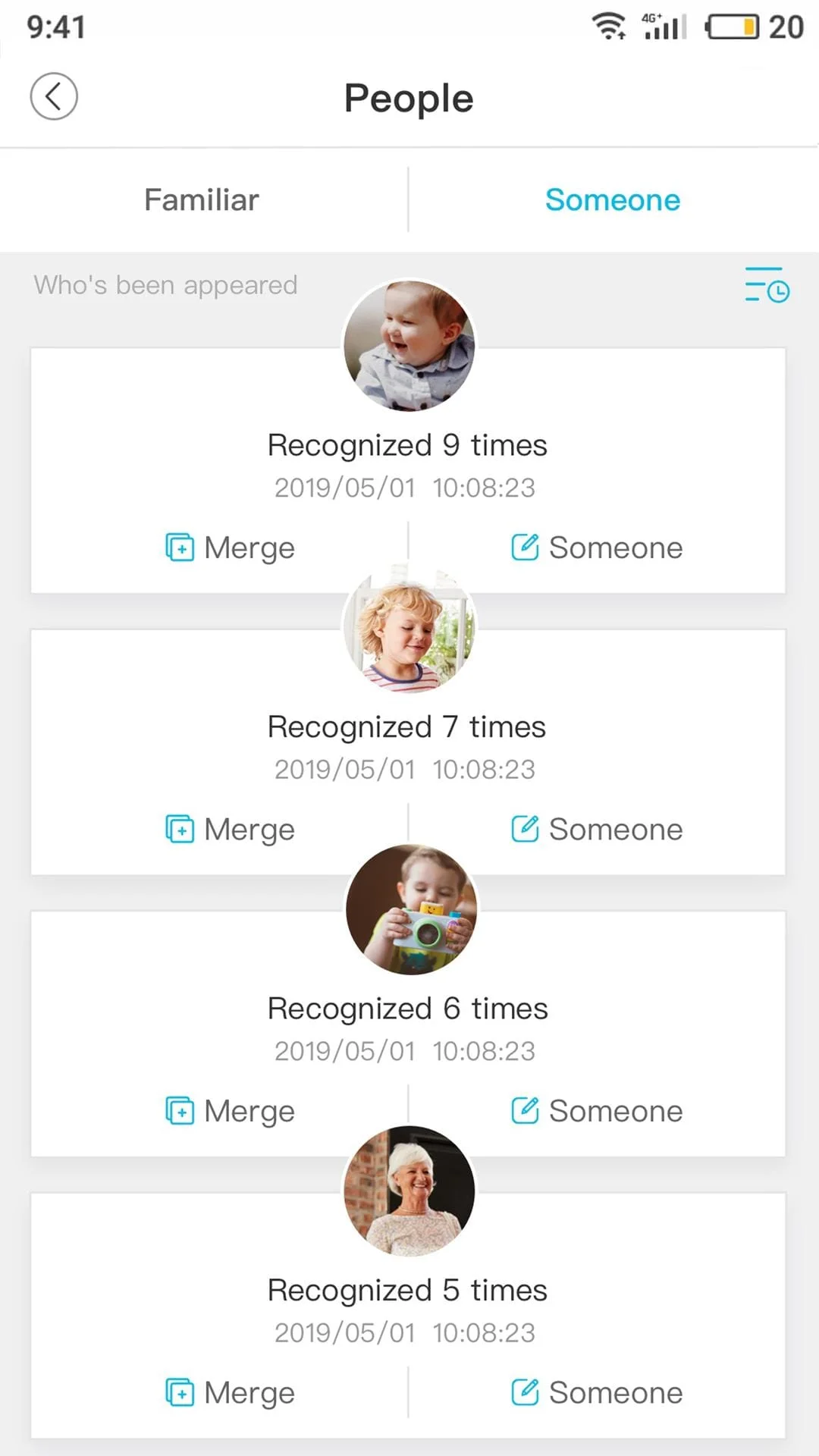
Task: Merge the face recognized 7 times
Action: click(x=231, y=829)
